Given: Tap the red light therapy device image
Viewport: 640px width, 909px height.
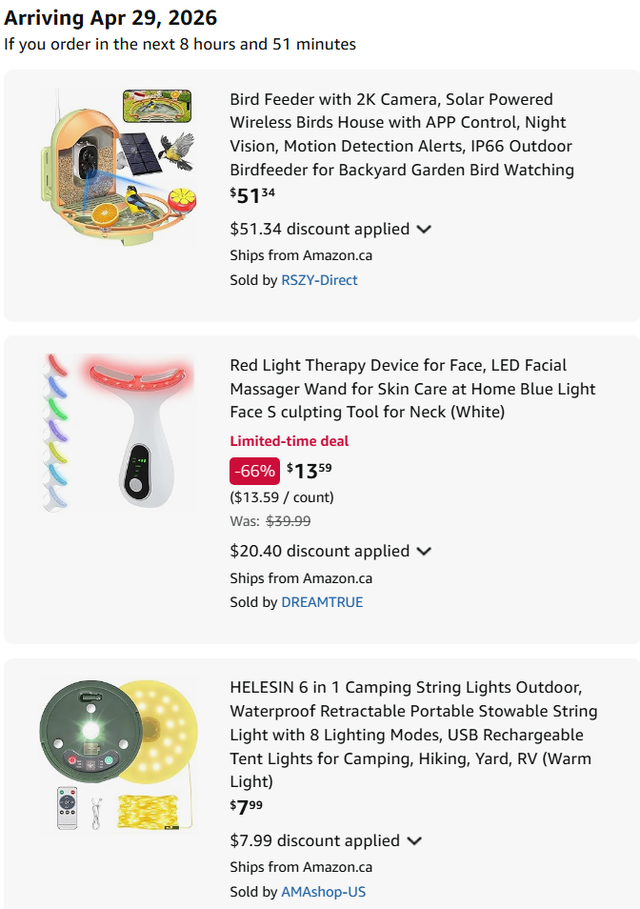Looking at the screenshot, I should pyautogui.click(x=117, y=430).
